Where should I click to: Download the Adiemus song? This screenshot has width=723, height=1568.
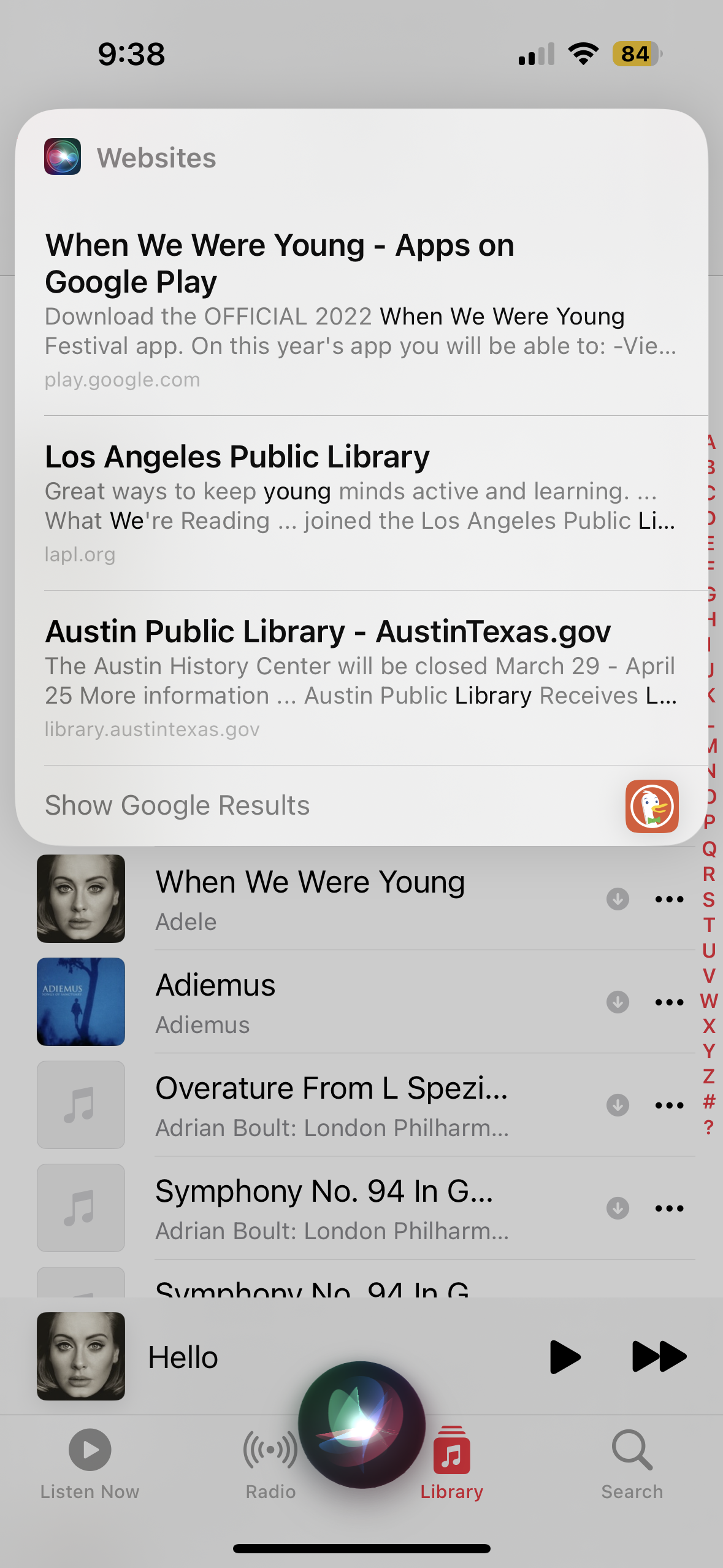pyautogui.click(x=618, y=1002)
